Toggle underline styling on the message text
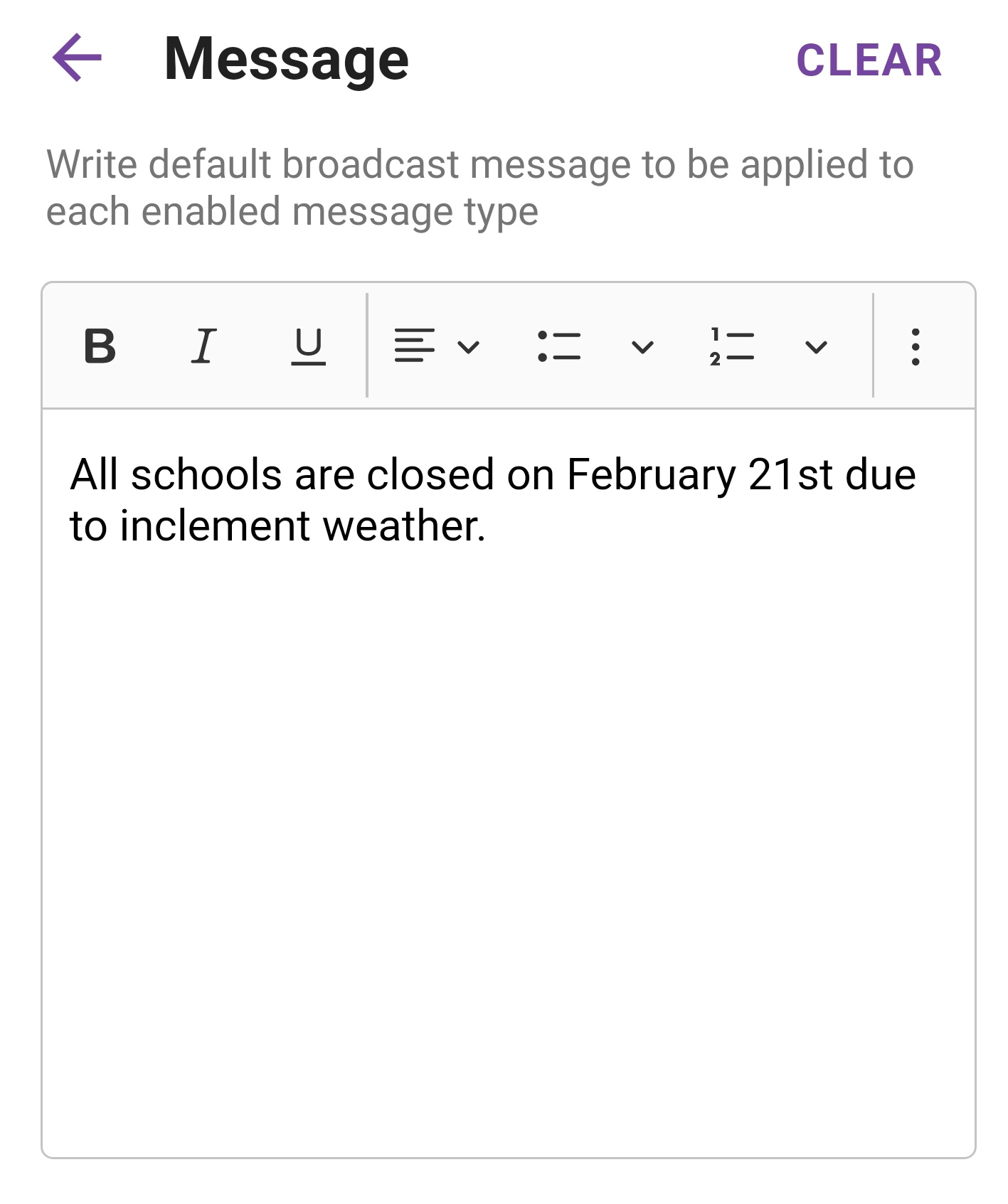1008x1204 pixels. click(x=307, y=348)
